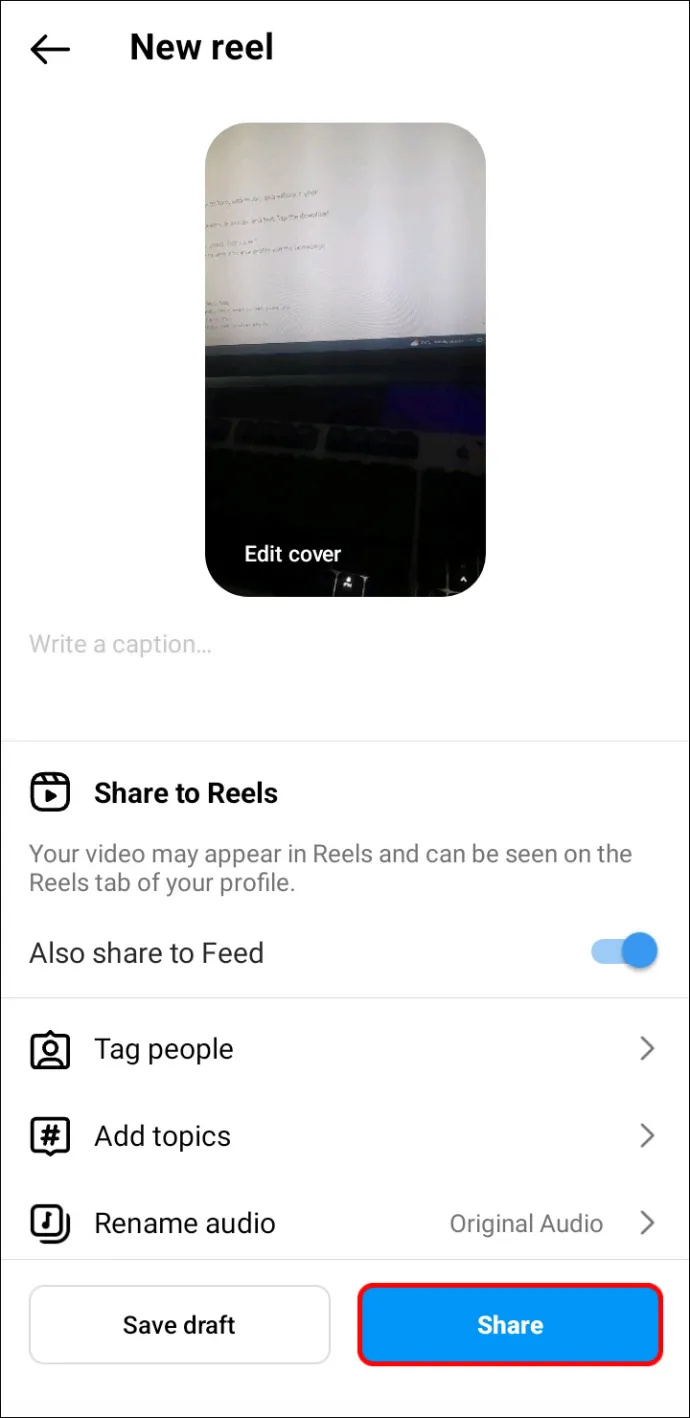
Task: Open Rename audio option
Action: [x=345, y=1223]
